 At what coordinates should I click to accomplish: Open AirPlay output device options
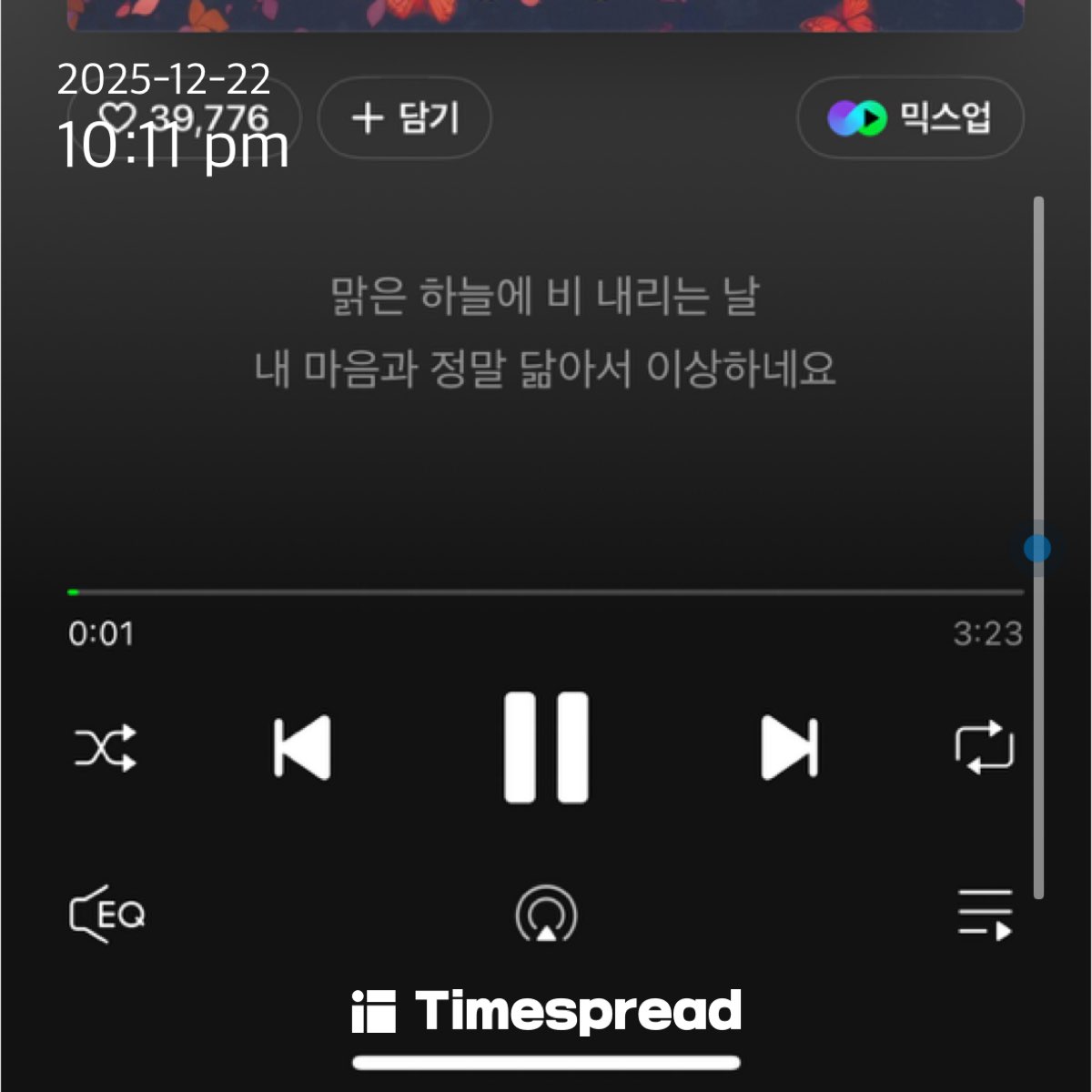click(546, 915)
